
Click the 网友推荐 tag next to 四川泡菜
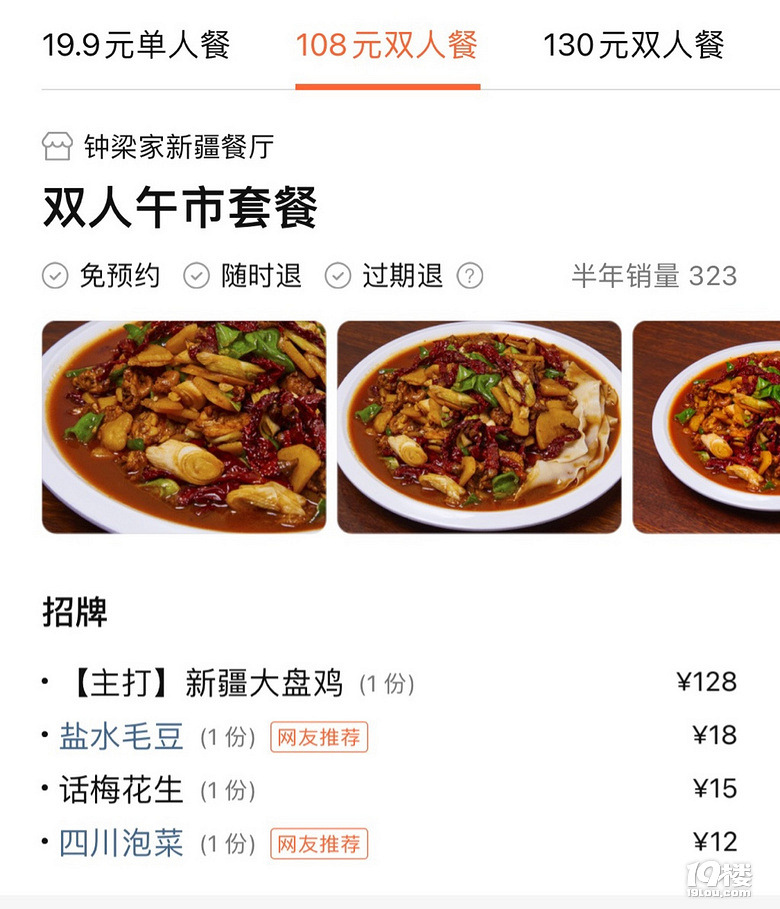[319, 844]
